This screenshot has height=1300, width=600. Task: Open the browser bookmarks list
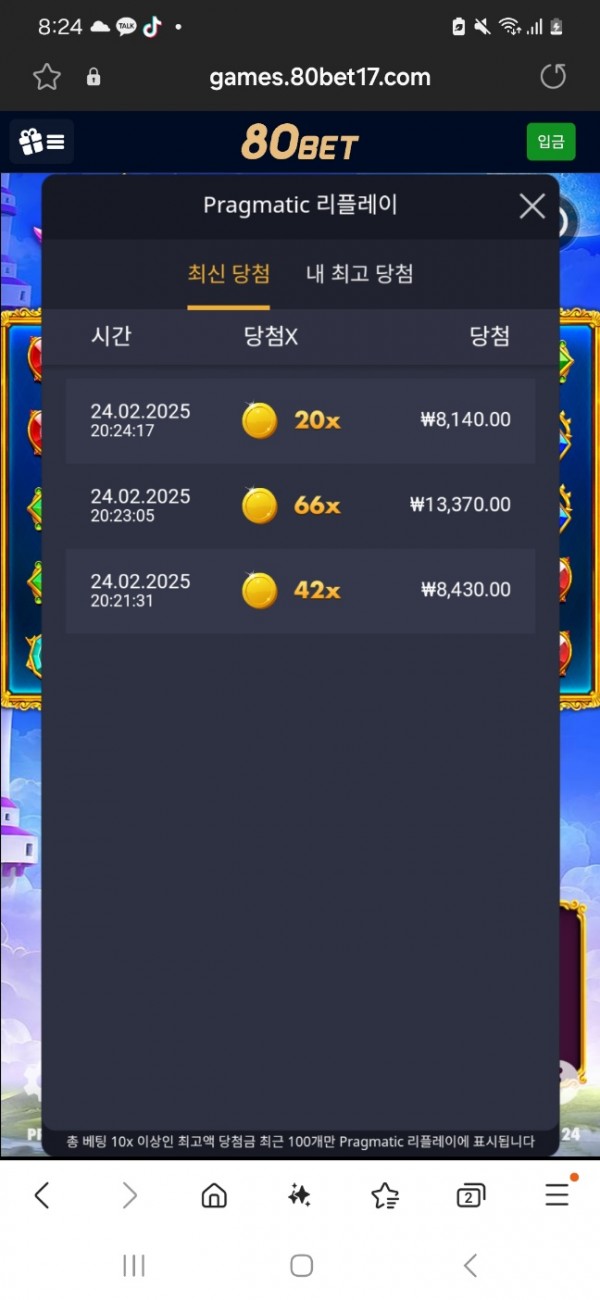385,1195
